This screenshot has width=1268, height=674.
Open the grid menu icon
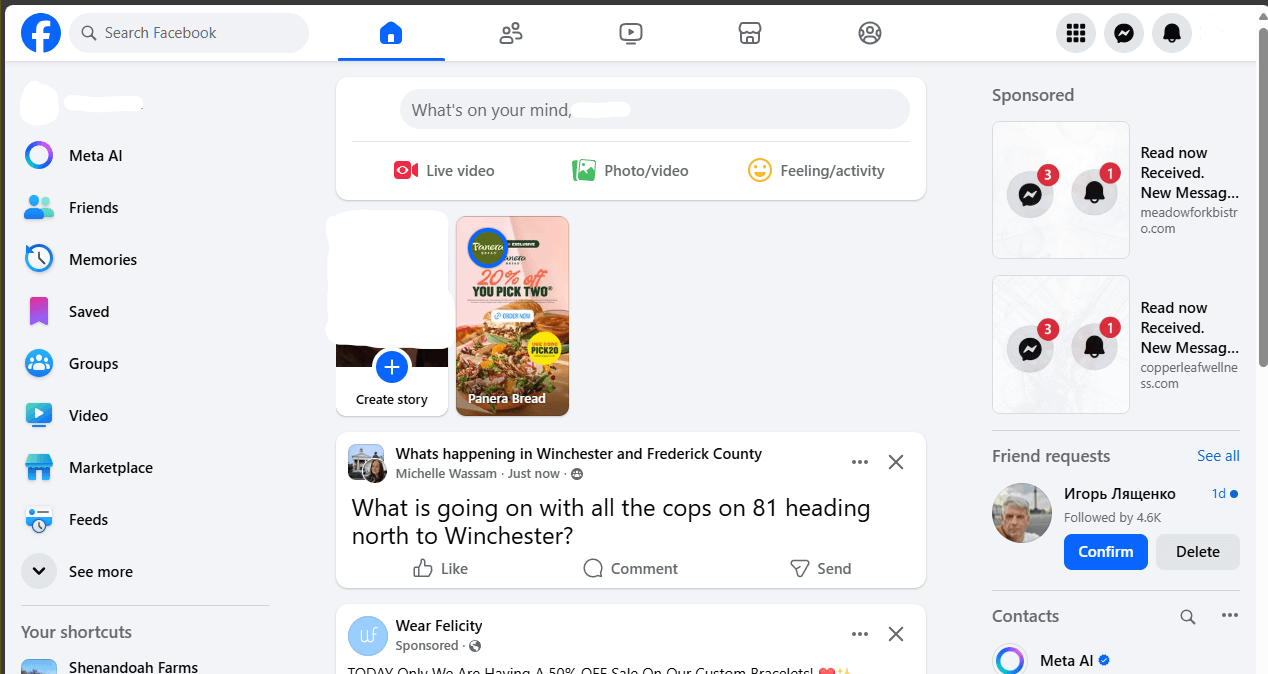click(x=1076, y=34)
